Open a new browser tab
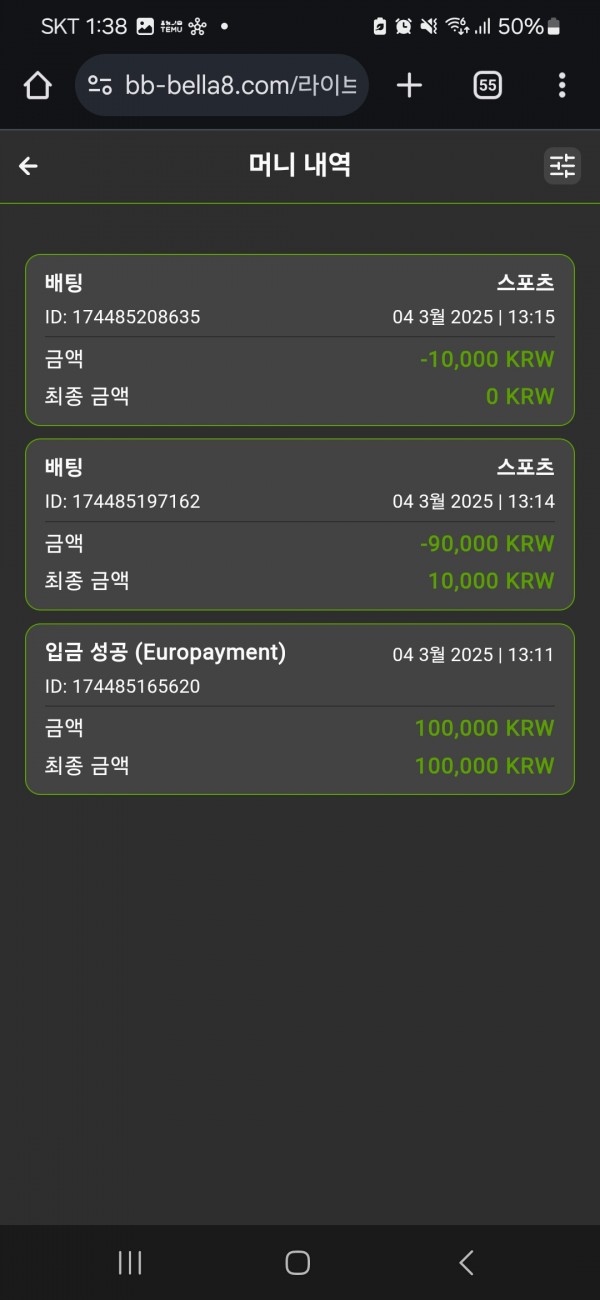The height and width of the screenshot is (1300, 600). pyautogui.click(x=409, y=86)
